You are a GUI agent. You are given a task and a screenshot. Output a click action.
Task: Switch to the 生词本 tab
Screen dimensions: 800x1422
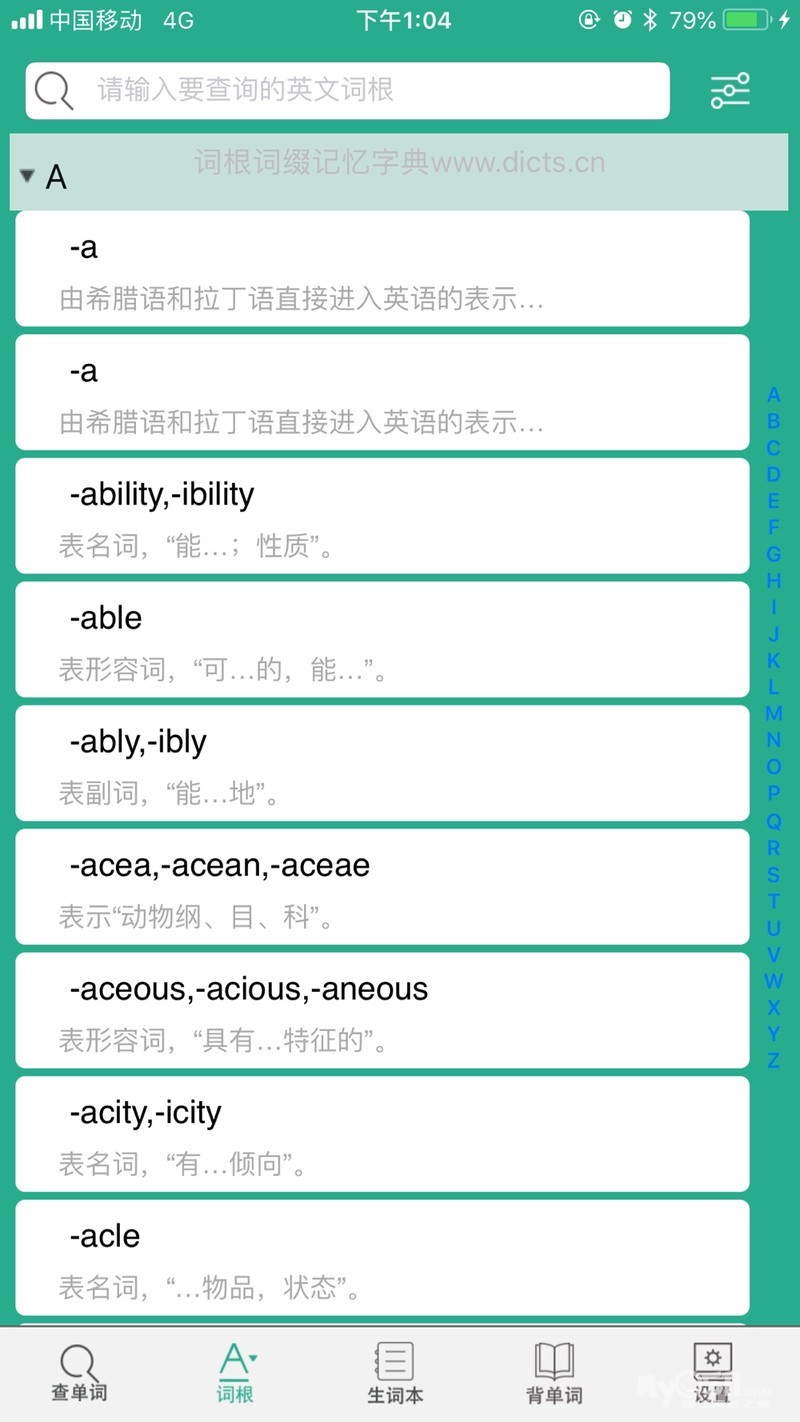[395, 1374]
